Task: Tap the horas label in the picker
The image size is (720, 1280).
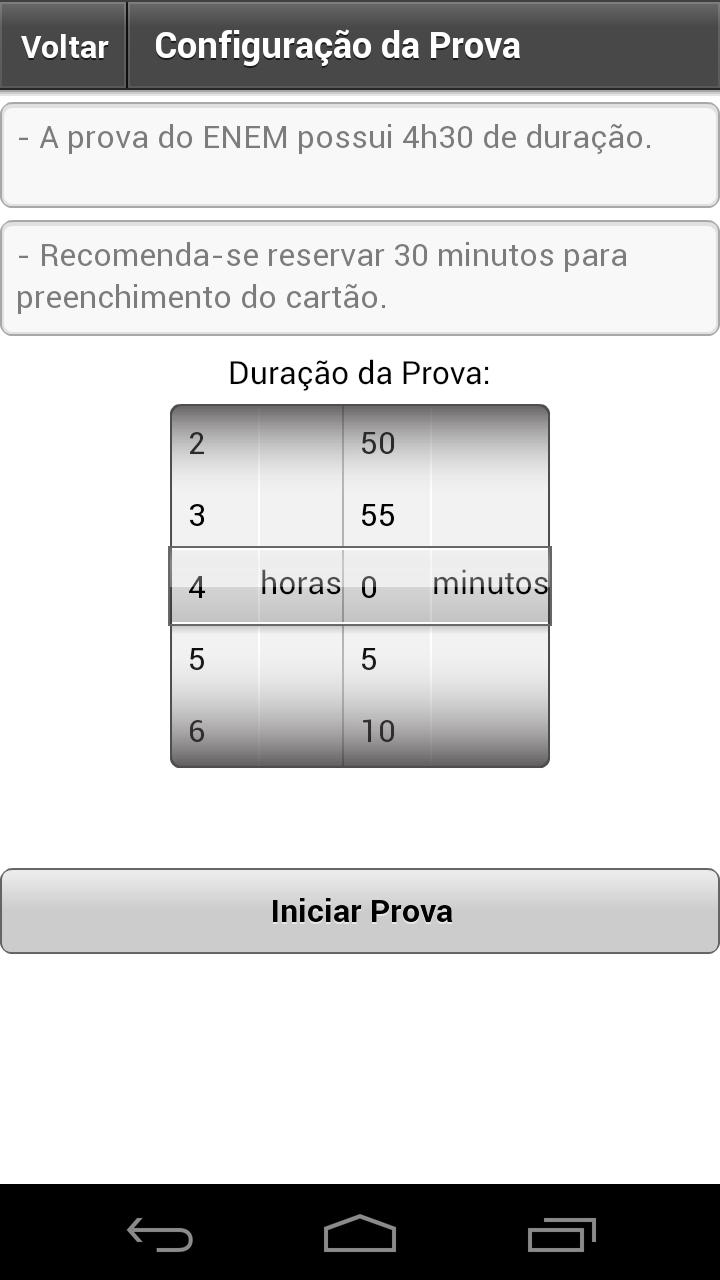Action: click(299, 583)
